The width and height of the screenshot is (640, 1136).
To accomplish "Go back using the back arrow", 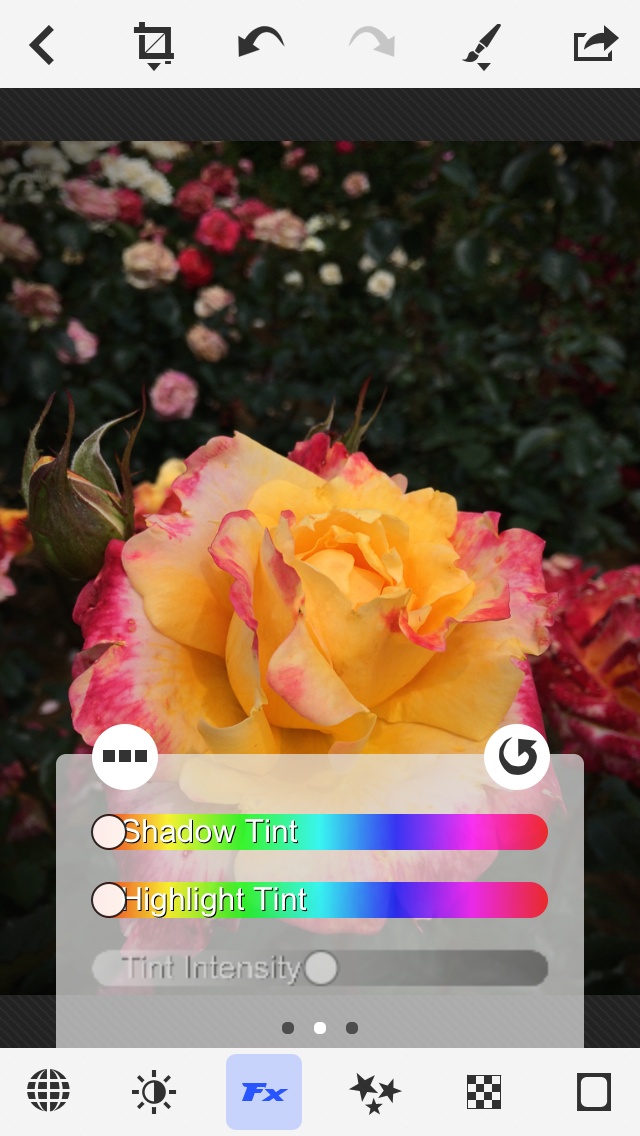I will 42,45.
